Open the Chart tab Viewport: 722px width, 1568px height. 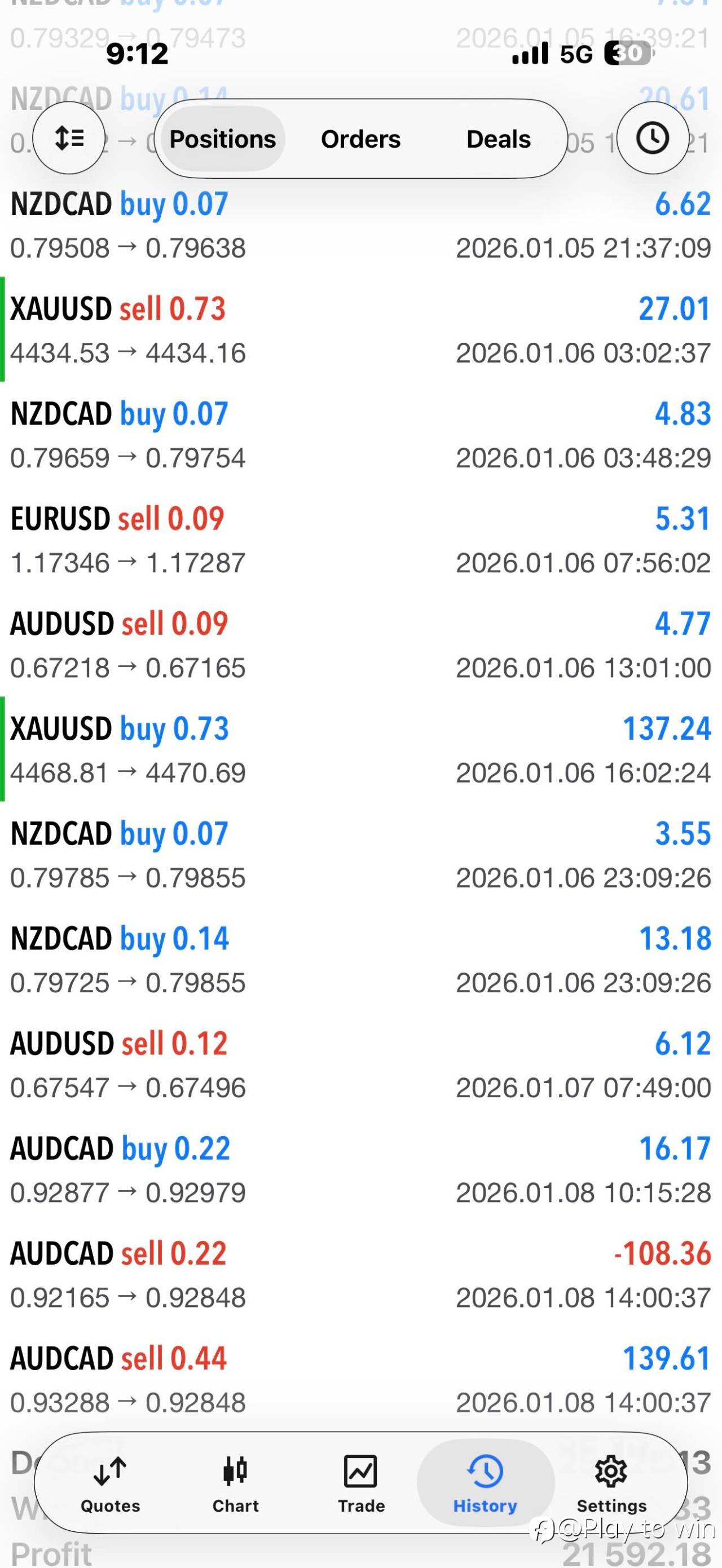(x=236, y=1483)
